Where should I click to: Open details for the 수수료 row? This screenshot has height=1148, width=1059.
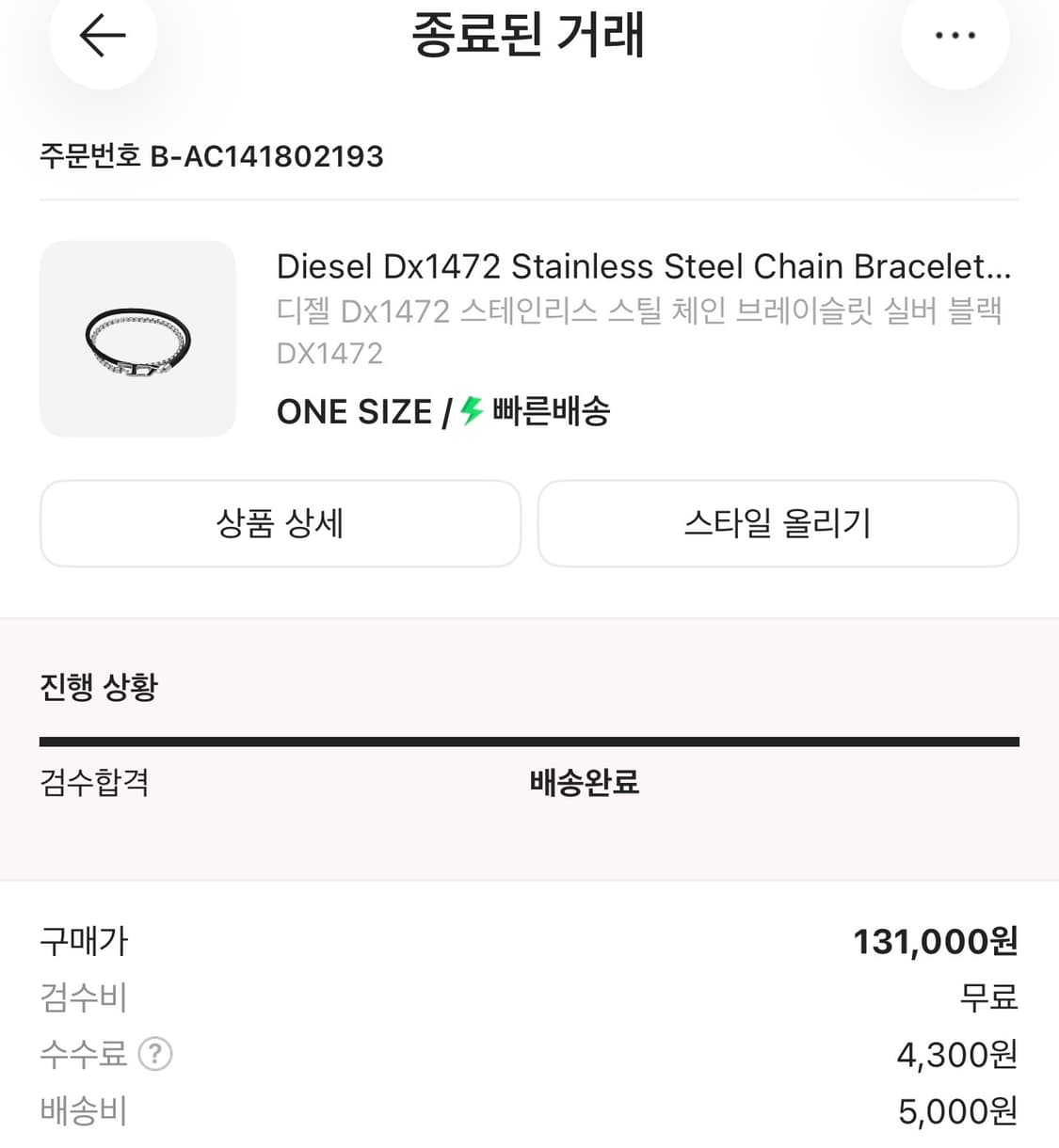[85, 1054]
